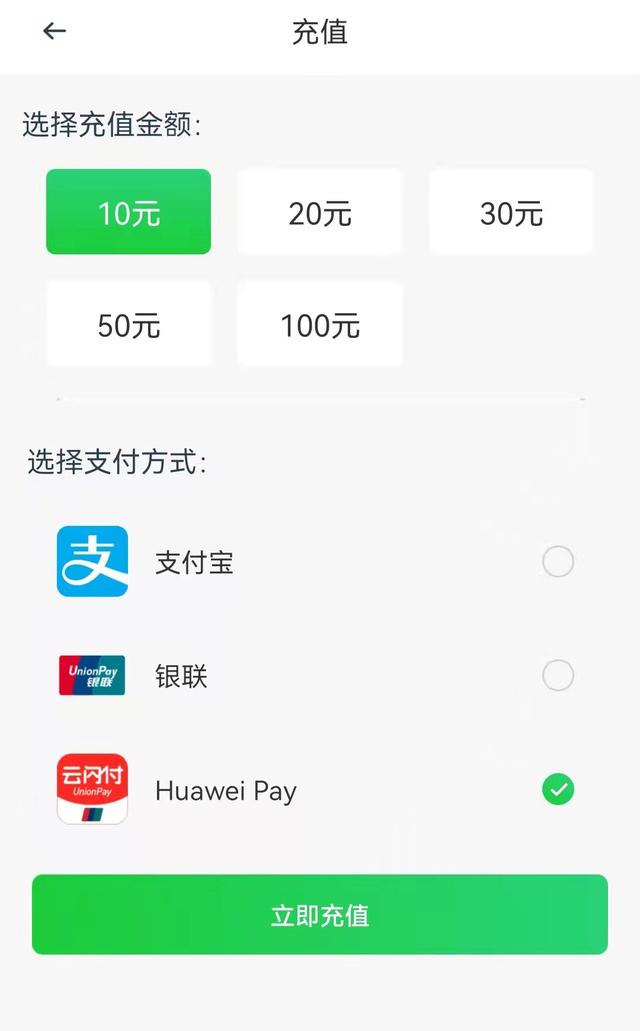This screenshot has width=640, height=1031.
Task: Select Huawei Pay payment option
Action: pos(557,790)
